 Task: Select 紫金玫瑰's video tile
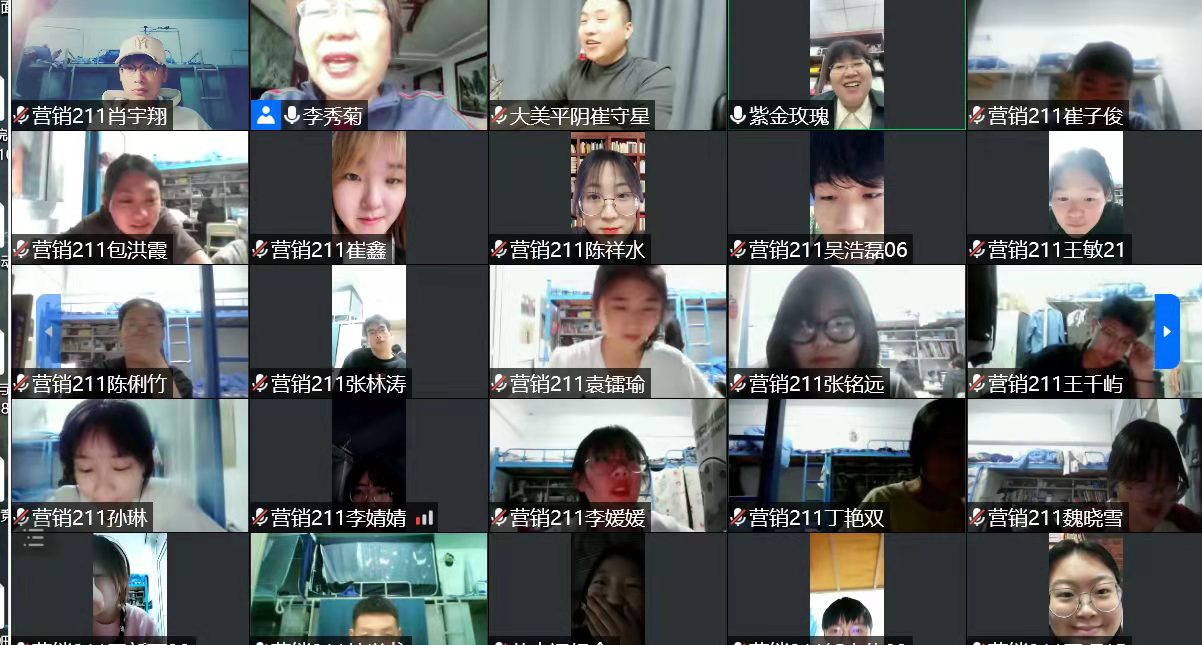click(x=846, y=60)
